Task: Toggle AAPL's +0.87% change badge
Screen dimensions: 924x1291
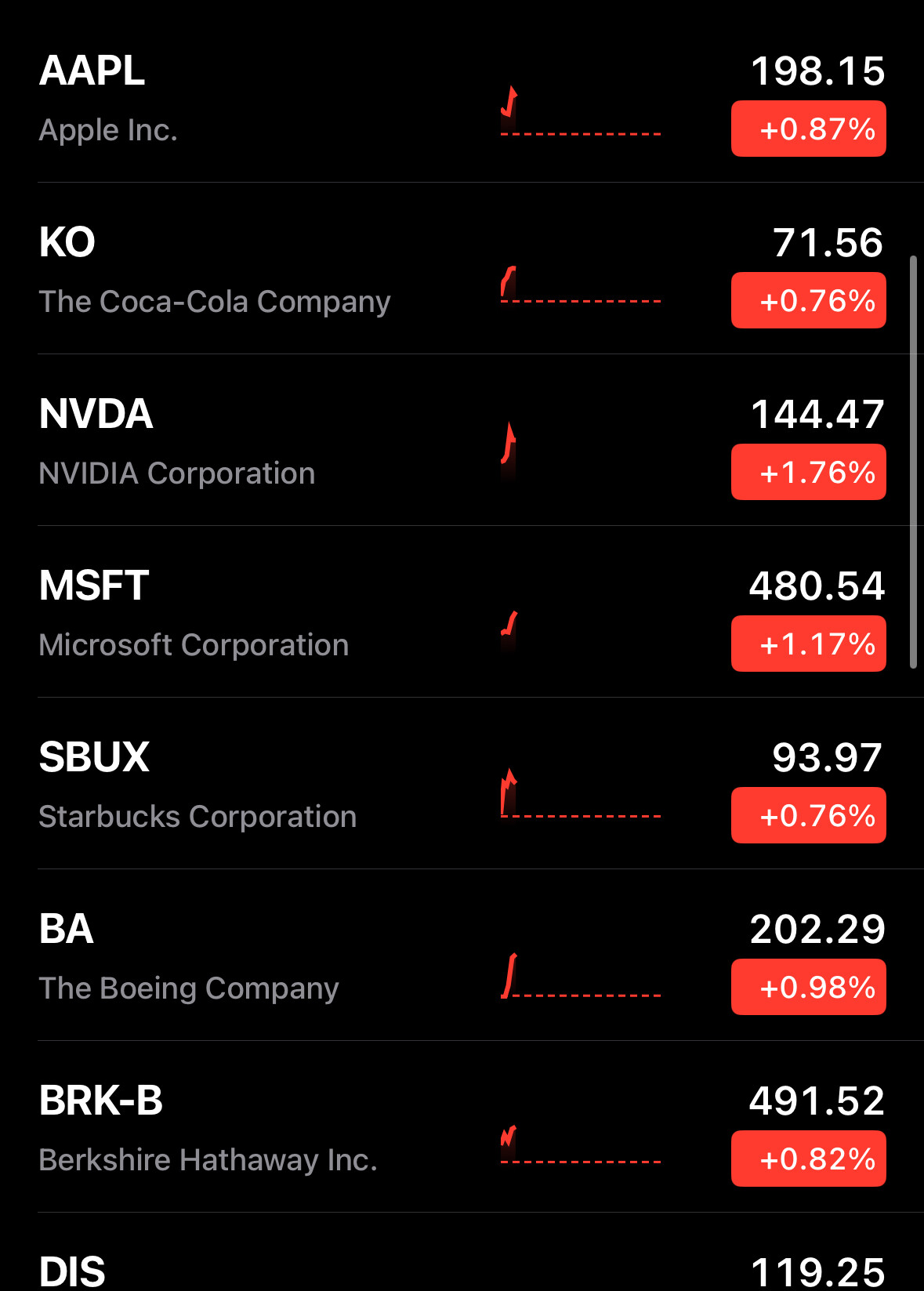Action: click(x=808, y=129)
